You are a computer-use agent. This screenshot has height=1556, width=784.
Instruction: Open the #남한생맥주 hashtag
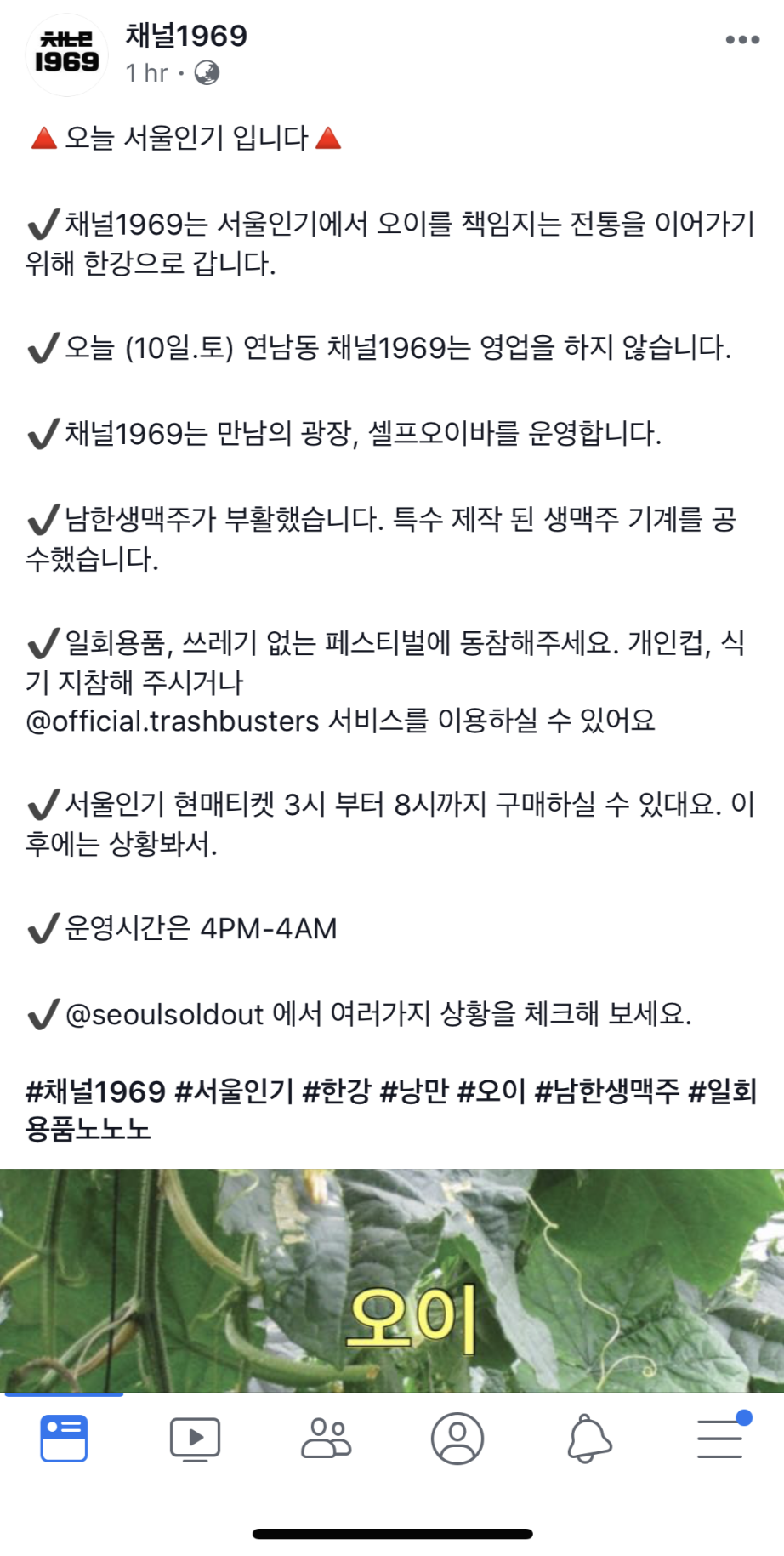pos(606,1091)
